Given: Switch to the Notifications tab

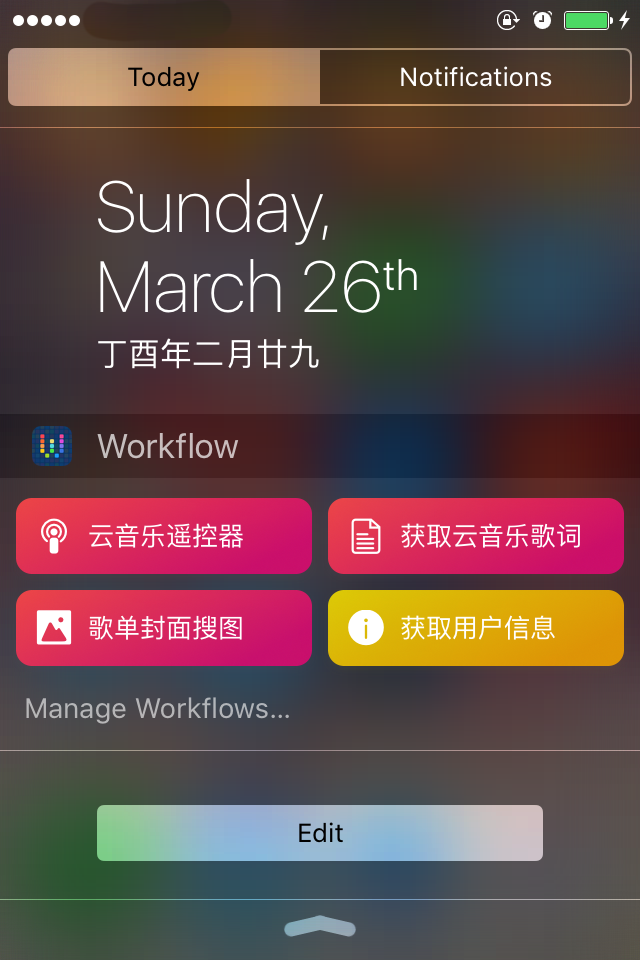Looking at the screenshot, I should [475, 77].
